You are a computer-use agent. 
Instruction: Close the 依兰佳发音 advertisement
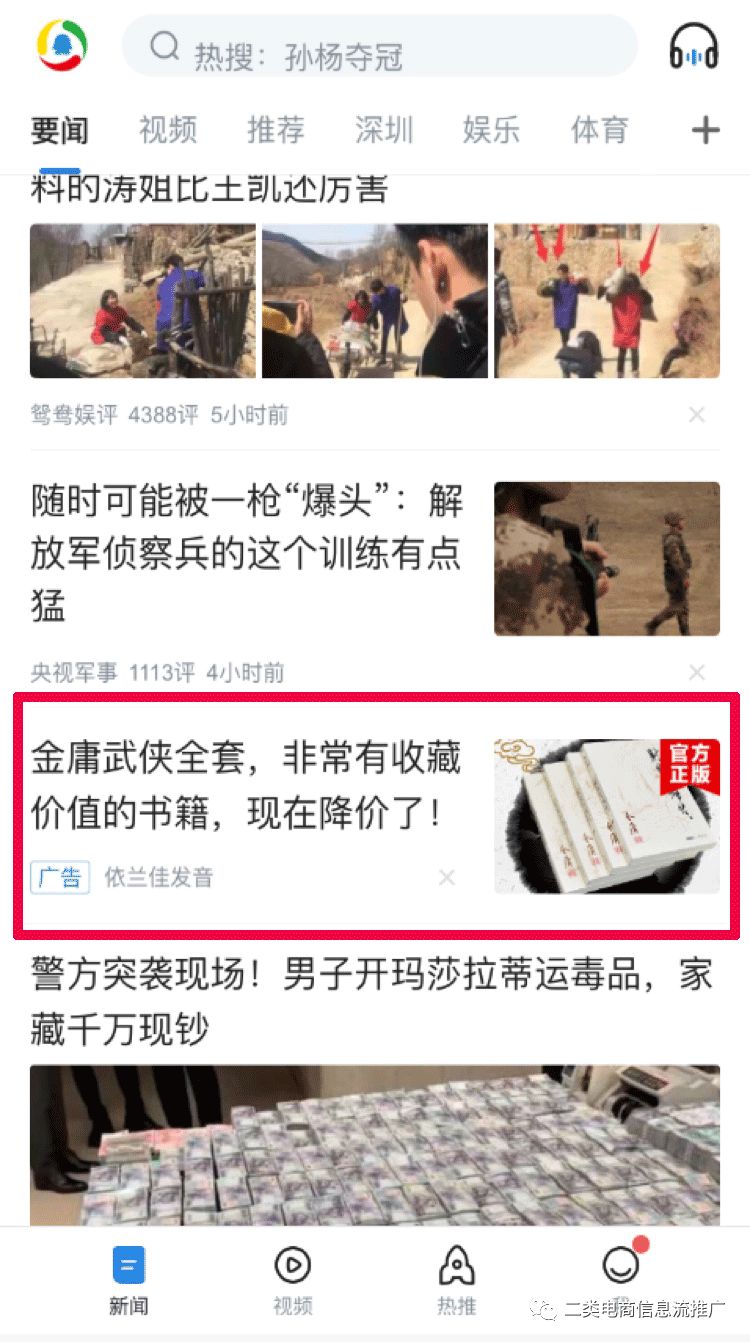(x=447, y=878)
